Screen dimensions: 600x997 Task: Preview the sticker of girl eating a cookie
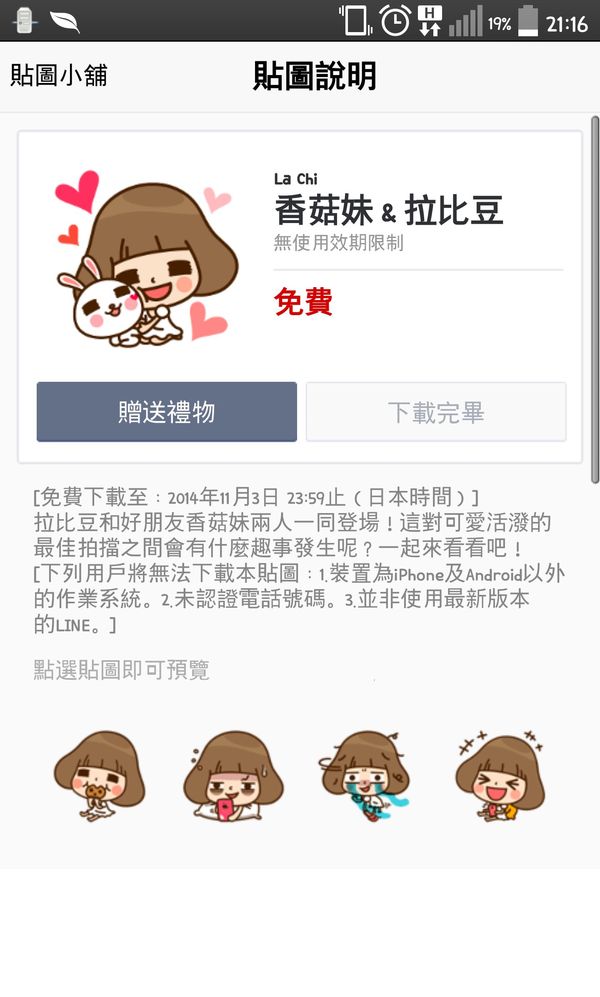tap(99, 776)
